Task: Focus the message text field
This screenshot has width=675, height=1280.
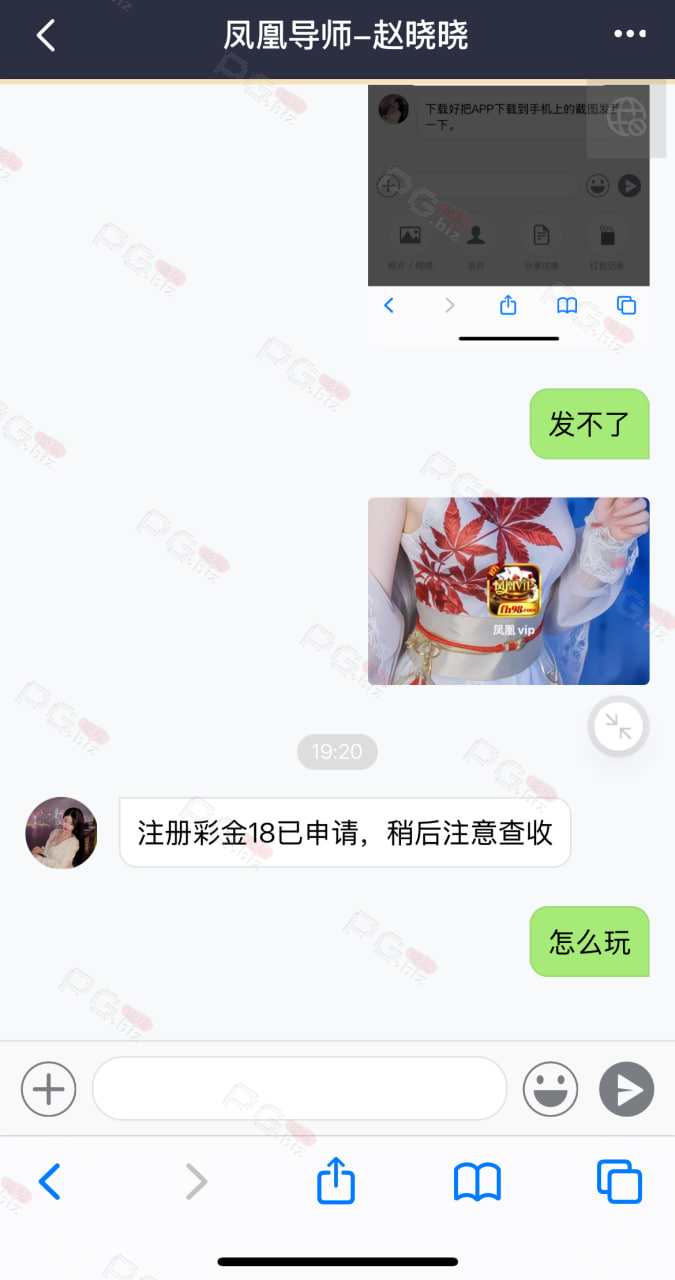Action: click(x=300, y=1088)
